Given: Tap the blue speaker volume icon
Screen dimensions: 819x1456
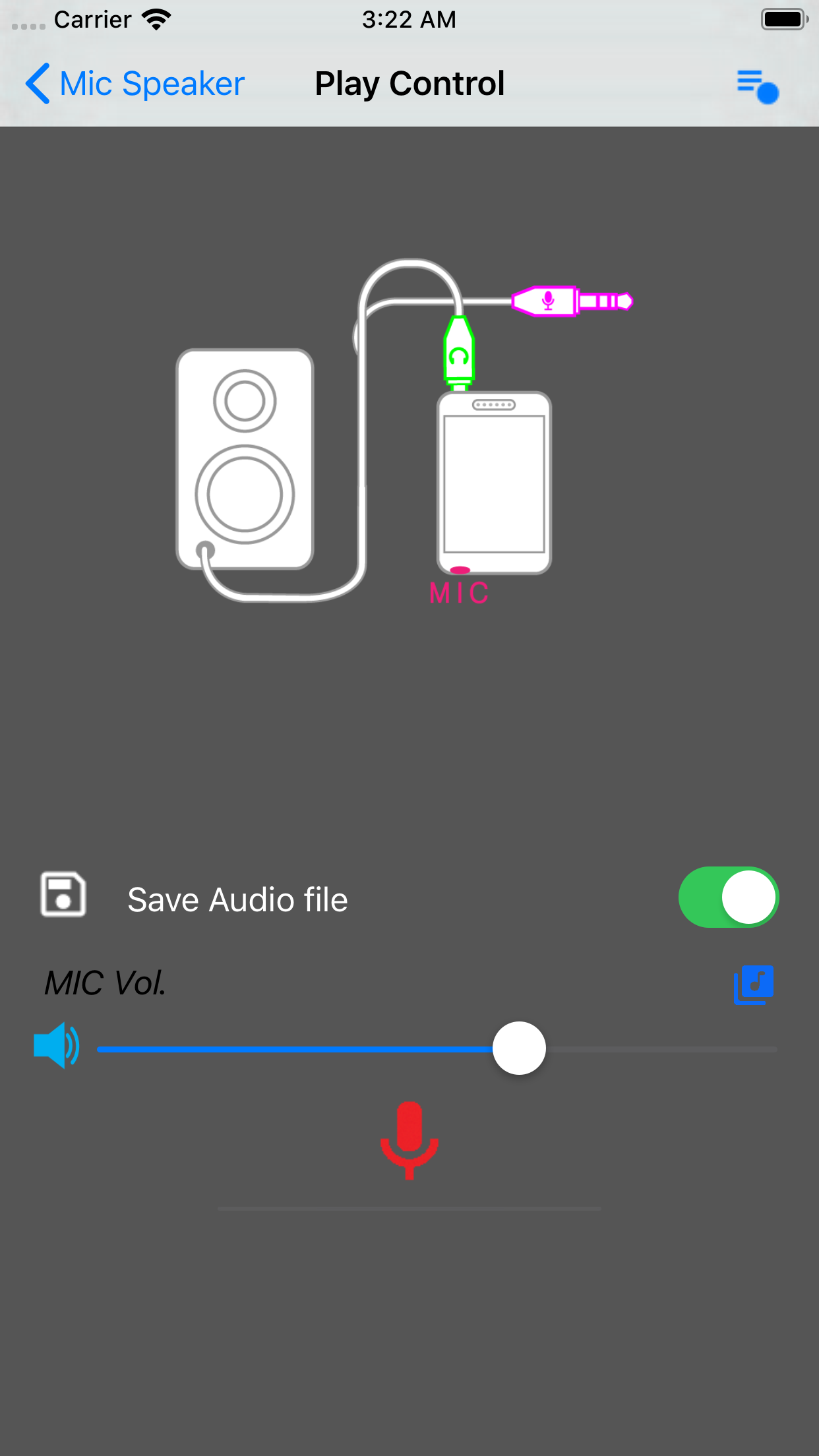Looking at the screenshot, I should [x=57, y=1046].
